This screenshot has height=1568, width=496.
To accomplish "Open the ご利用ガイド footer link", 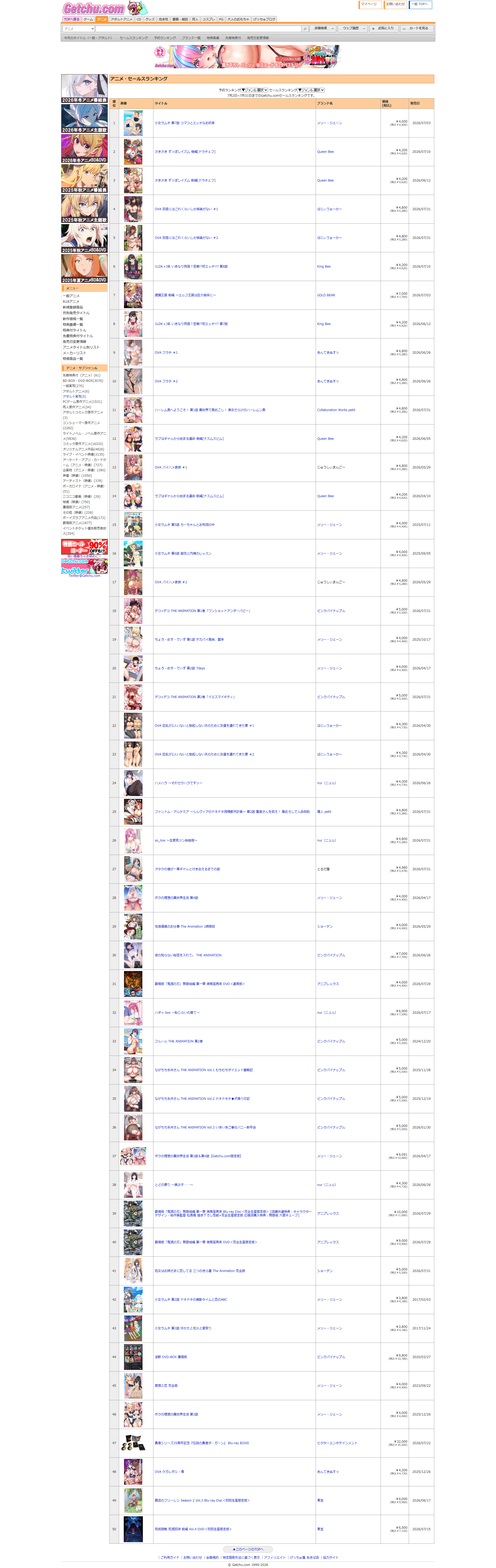I will (x=170, y=1557).
